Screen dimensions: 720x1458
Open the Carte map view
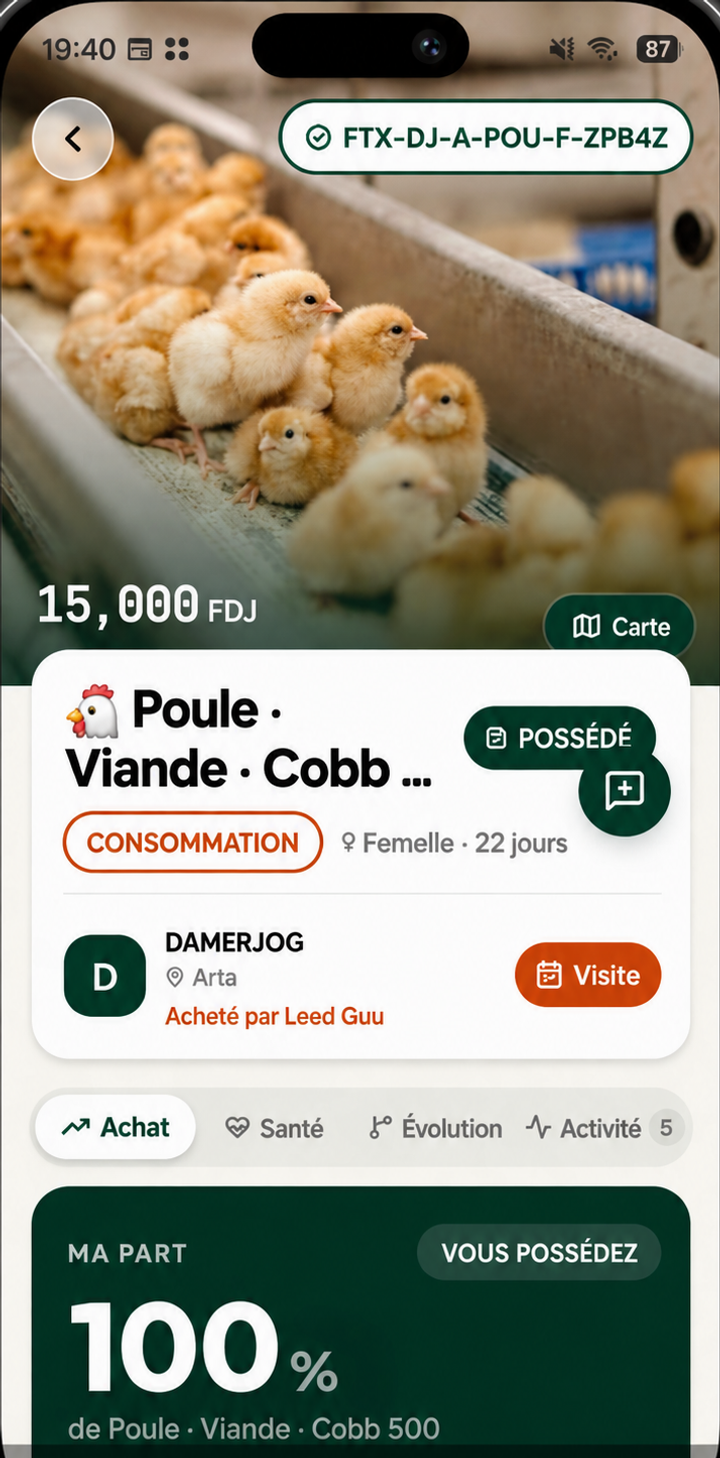coord(619,627)
